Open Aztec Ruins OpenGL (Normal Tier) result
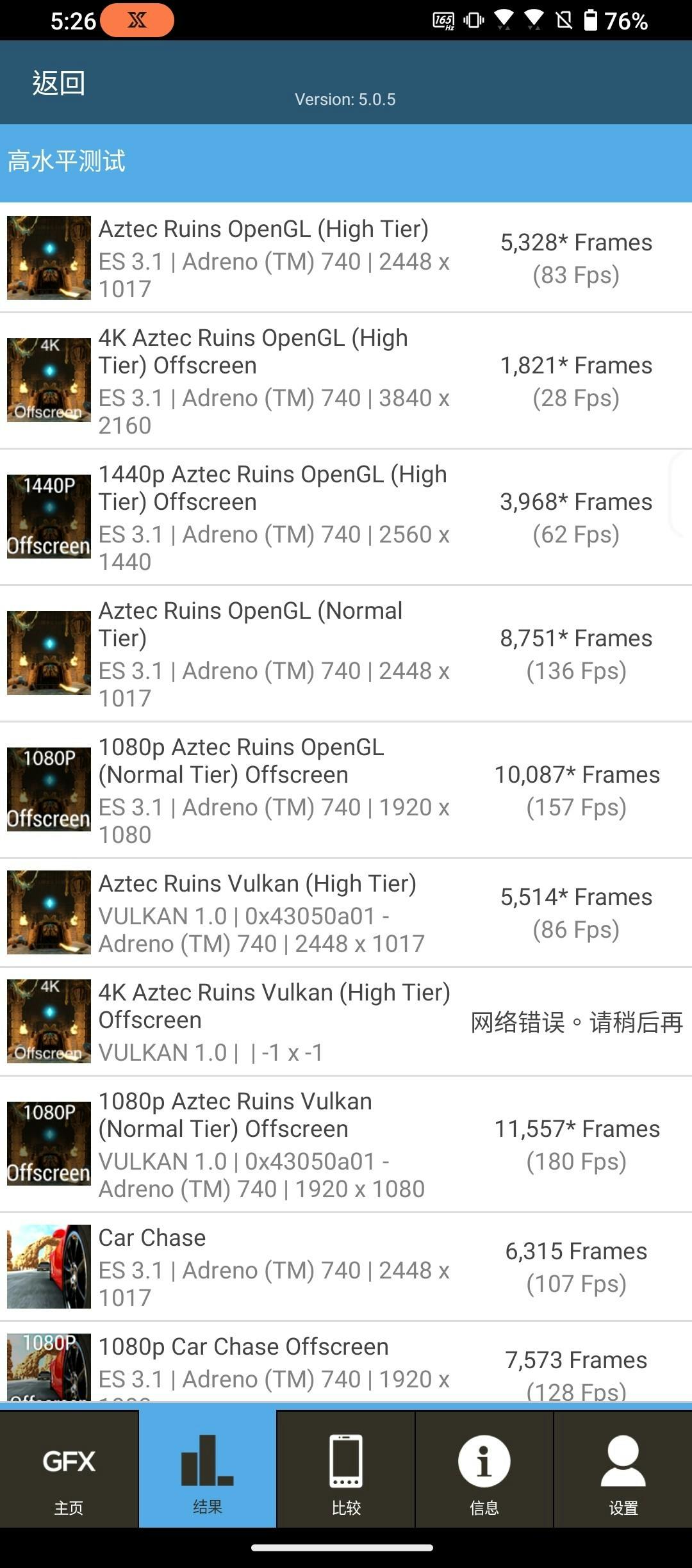 346,654
